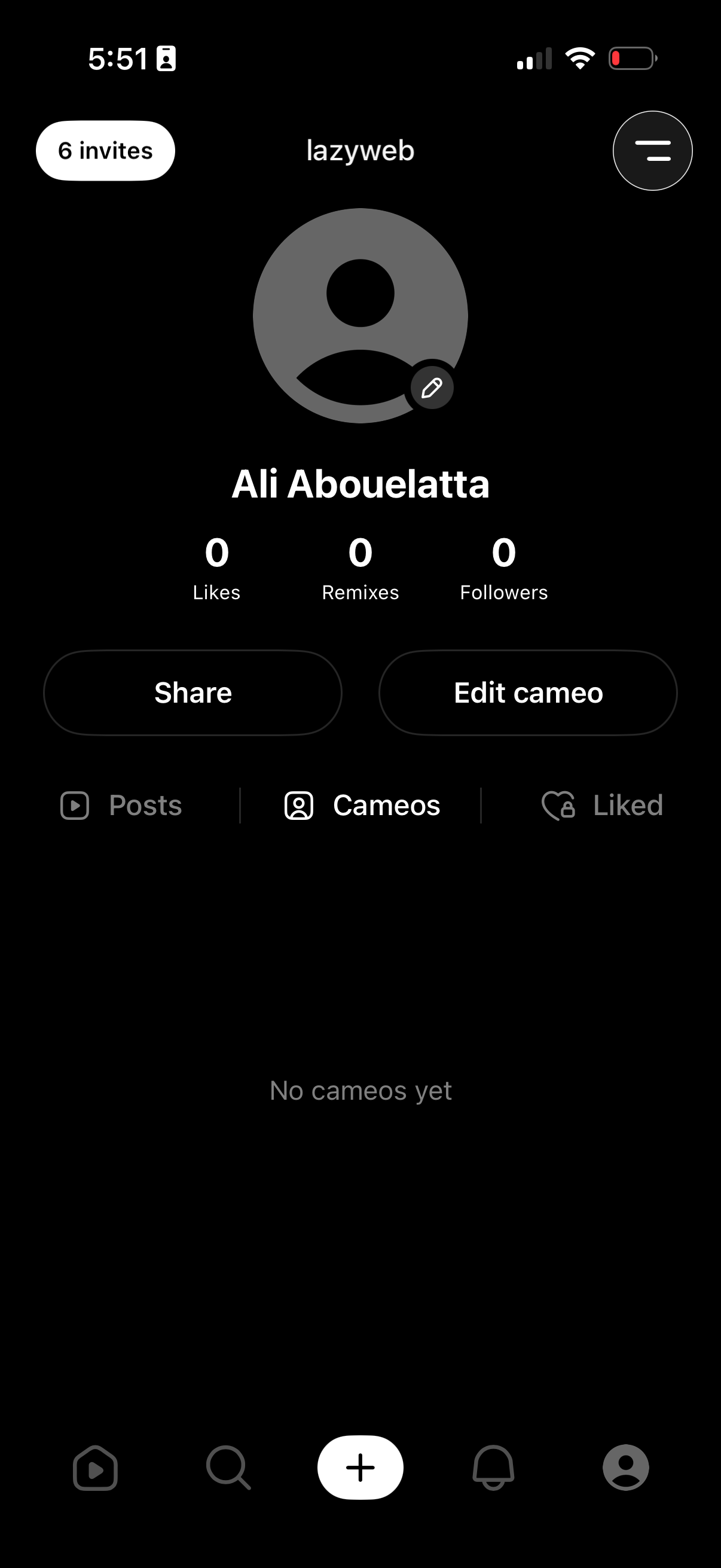Tap the Share button

[193, 692]
